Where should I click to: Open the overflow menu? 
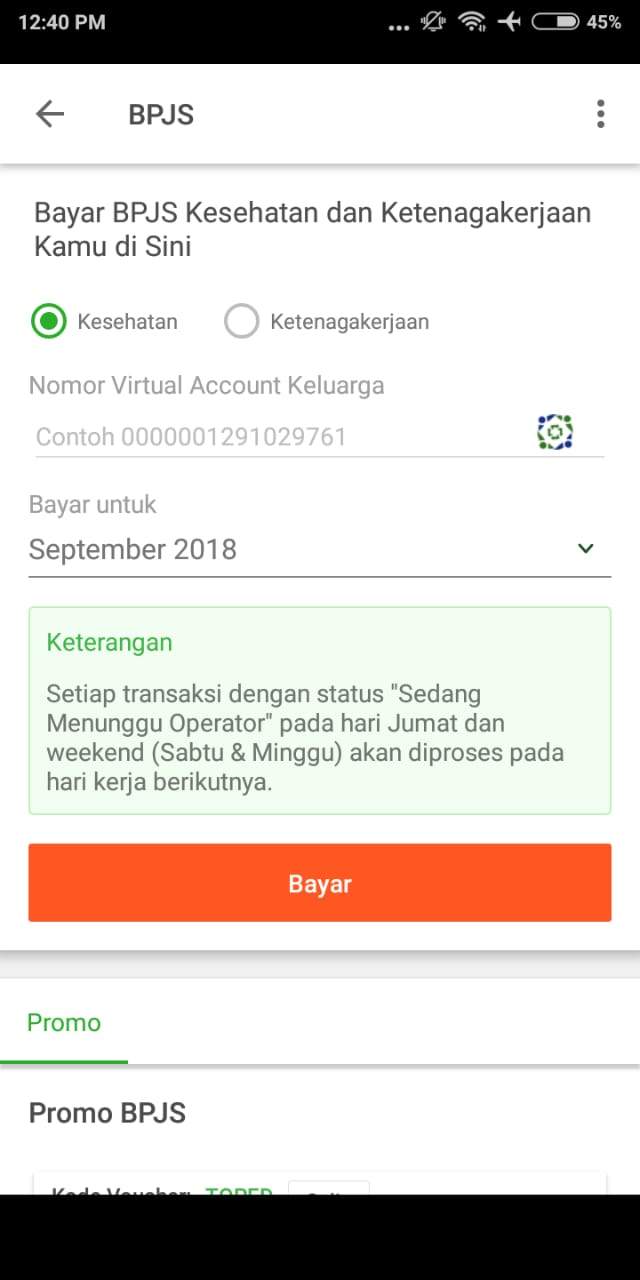pos(600,114)
